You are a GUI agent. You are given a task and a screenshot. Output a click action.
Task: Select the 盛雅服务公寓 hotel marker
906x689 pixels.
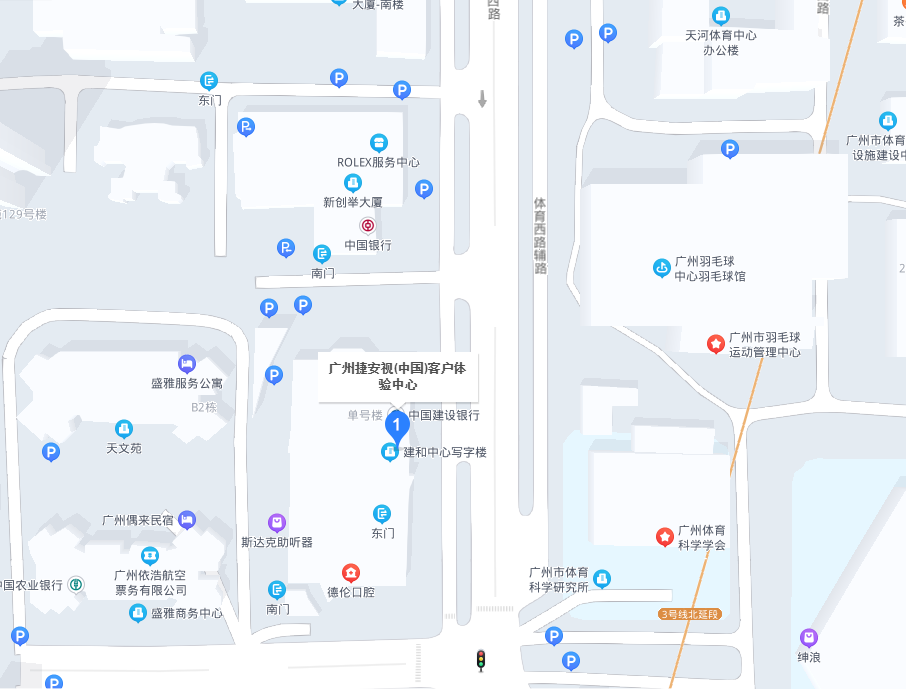(186, 363)
